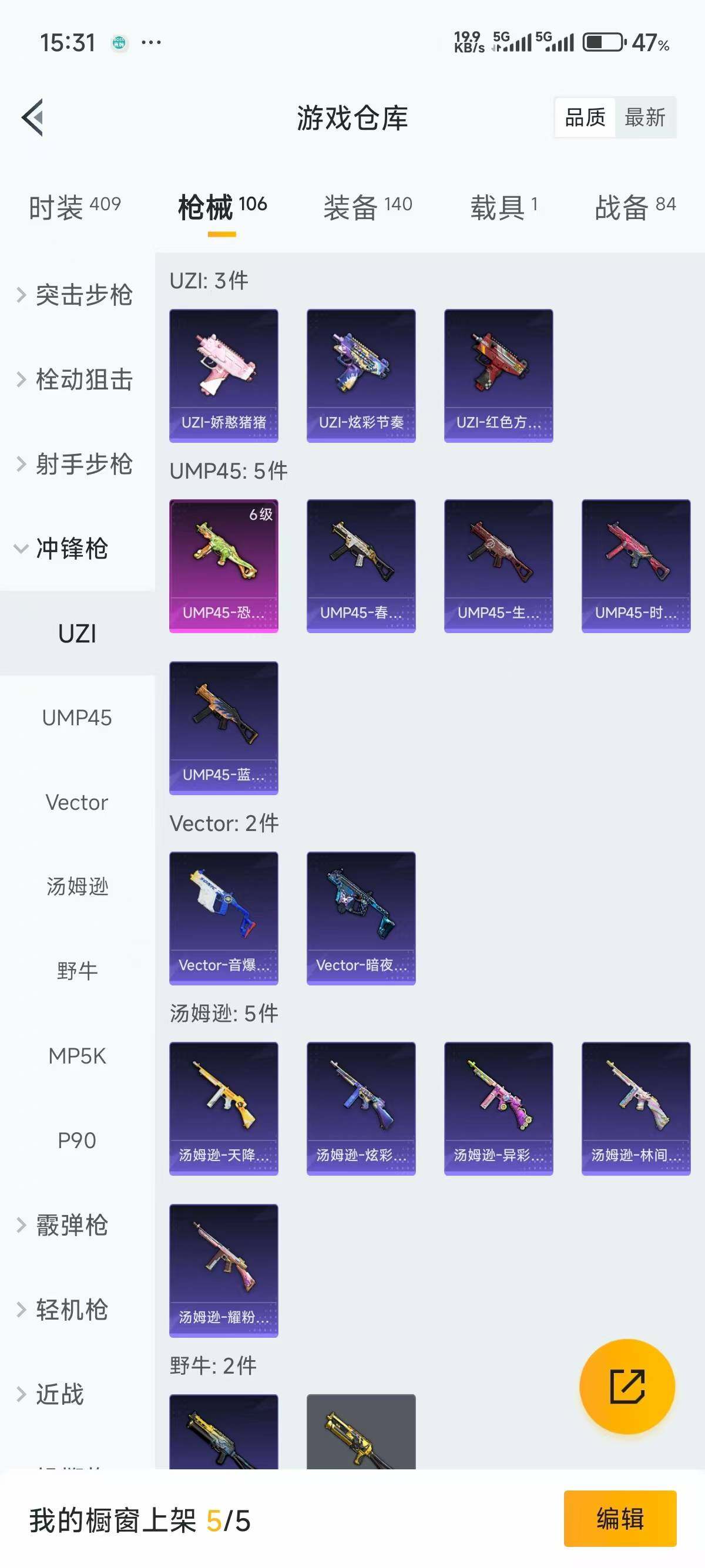This screenshot has width=705, height=1568.
Task: Tap the 编辑 button
Action: [620, 1518]
